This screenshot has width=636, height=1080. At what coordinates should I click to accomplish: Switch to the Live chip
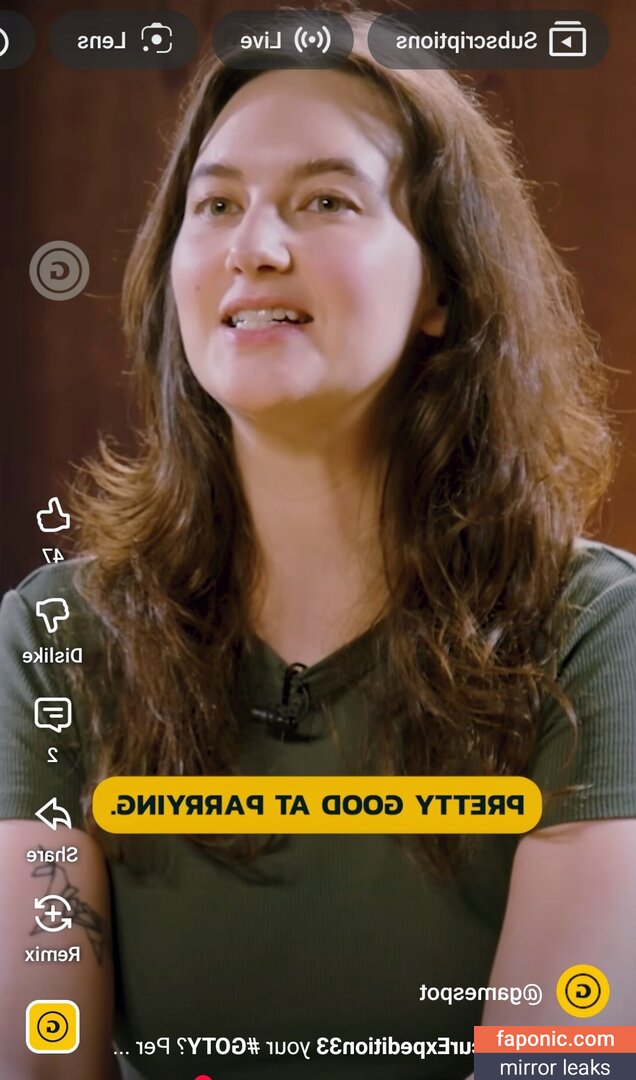284,41
